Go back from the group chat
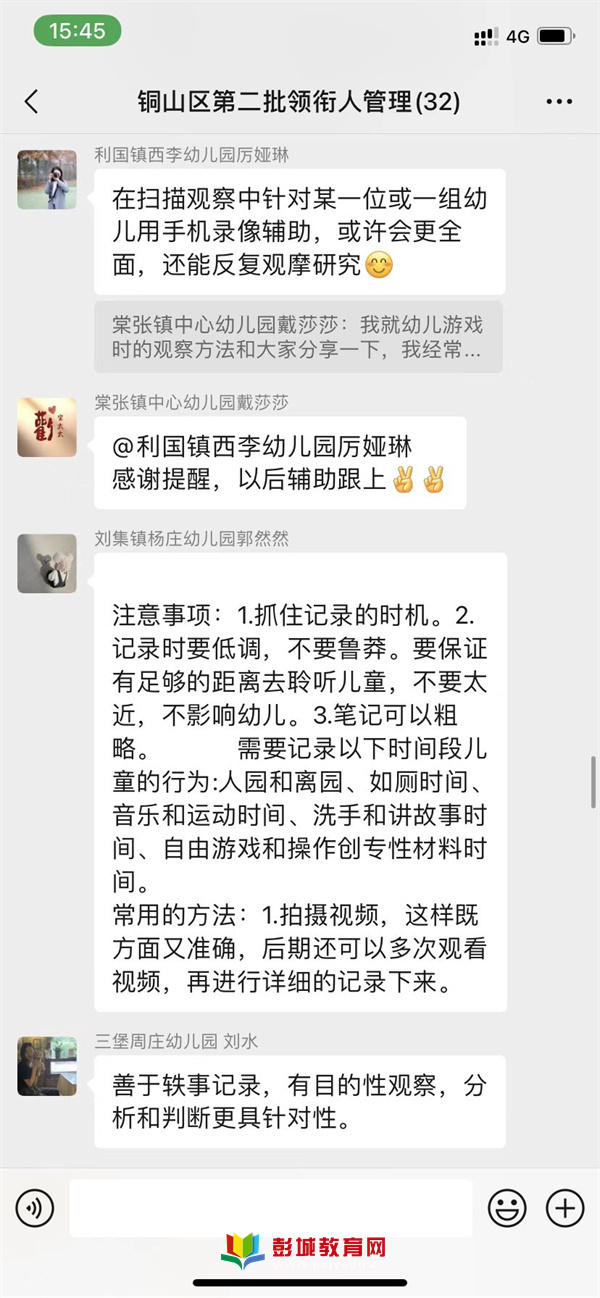This screenshot has height=1298, width=600. pos(32,102)
